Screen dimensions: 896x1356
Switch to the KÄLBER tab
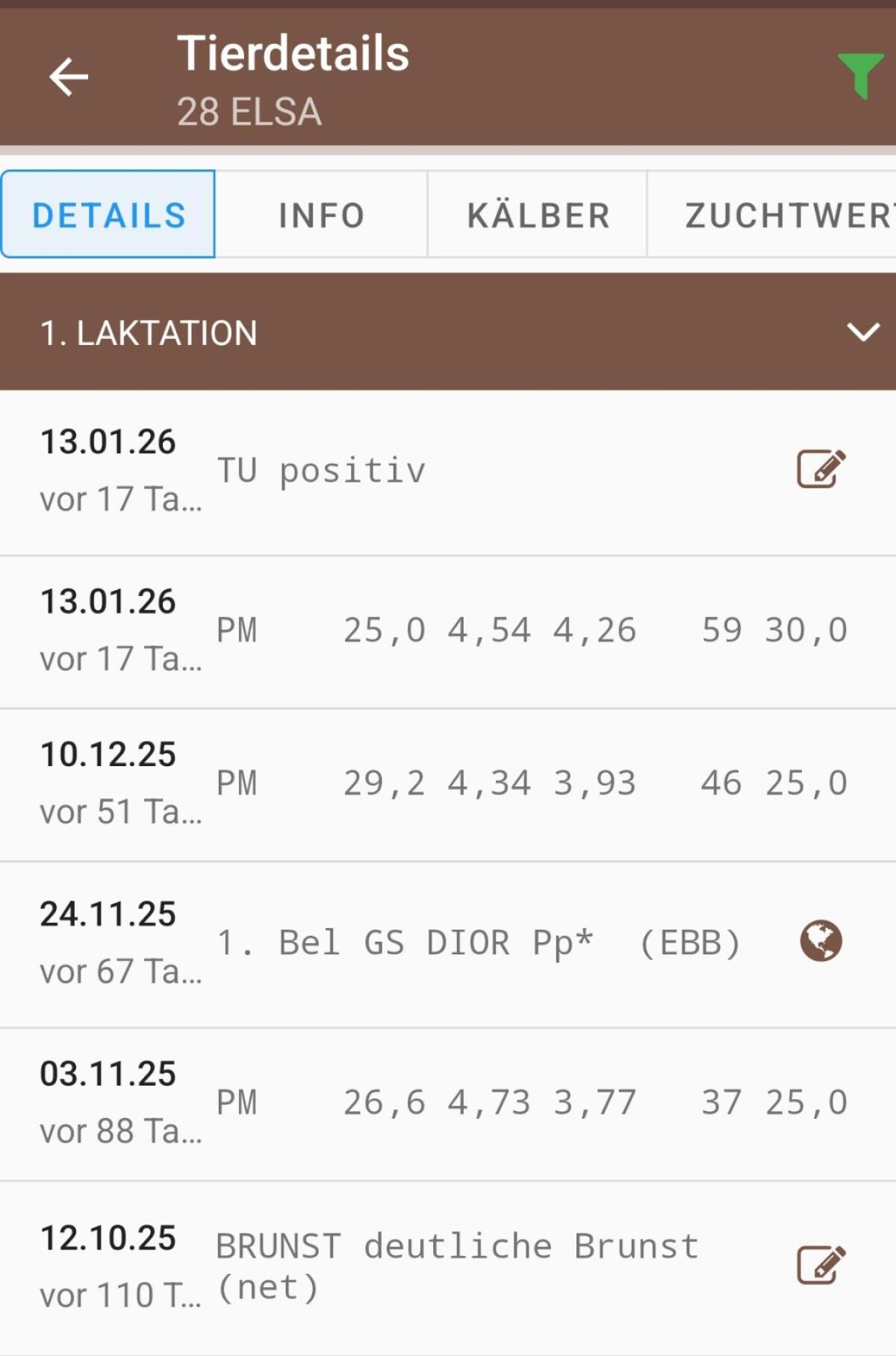(538, 215)
